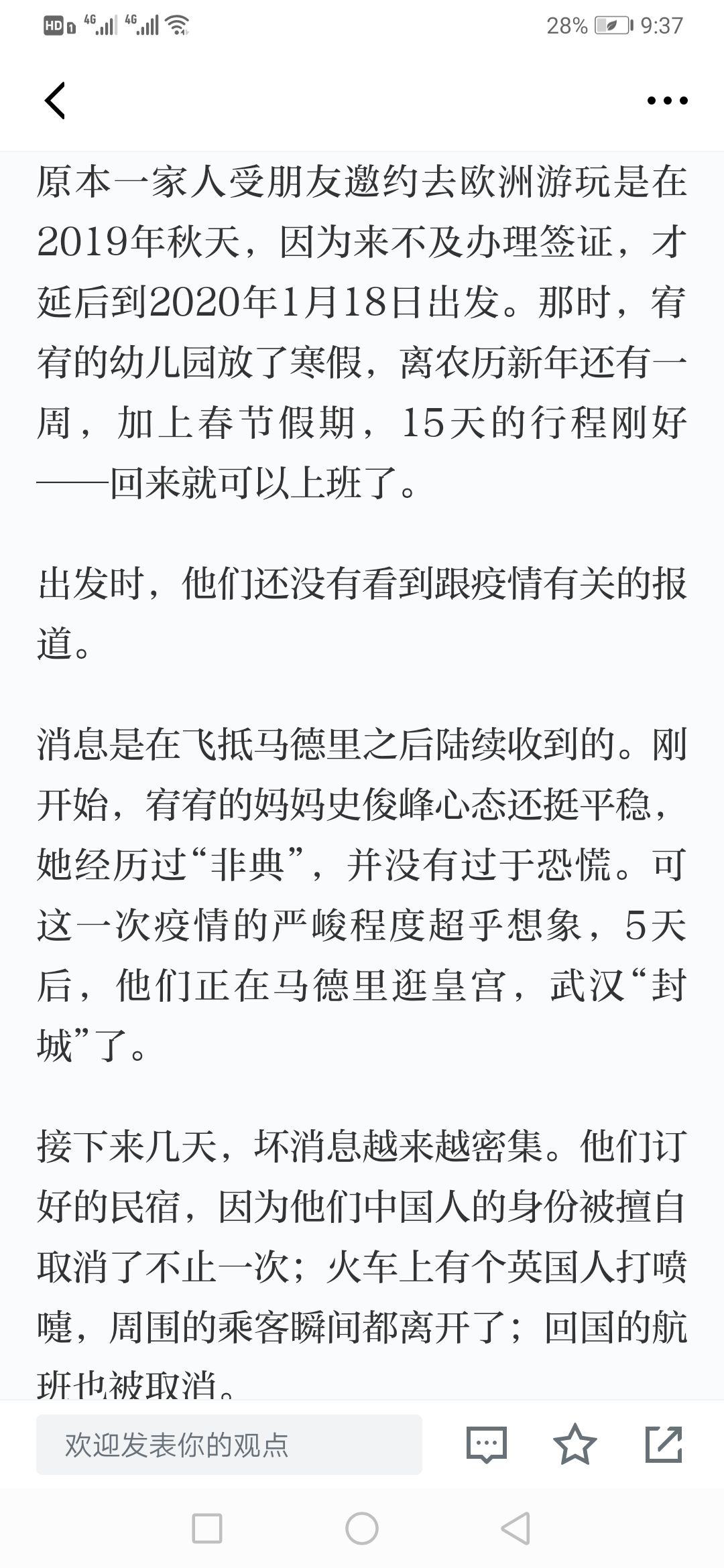Tap the system home button
The height and width of the screenshot is (1568, 724).
point(362,1528)
